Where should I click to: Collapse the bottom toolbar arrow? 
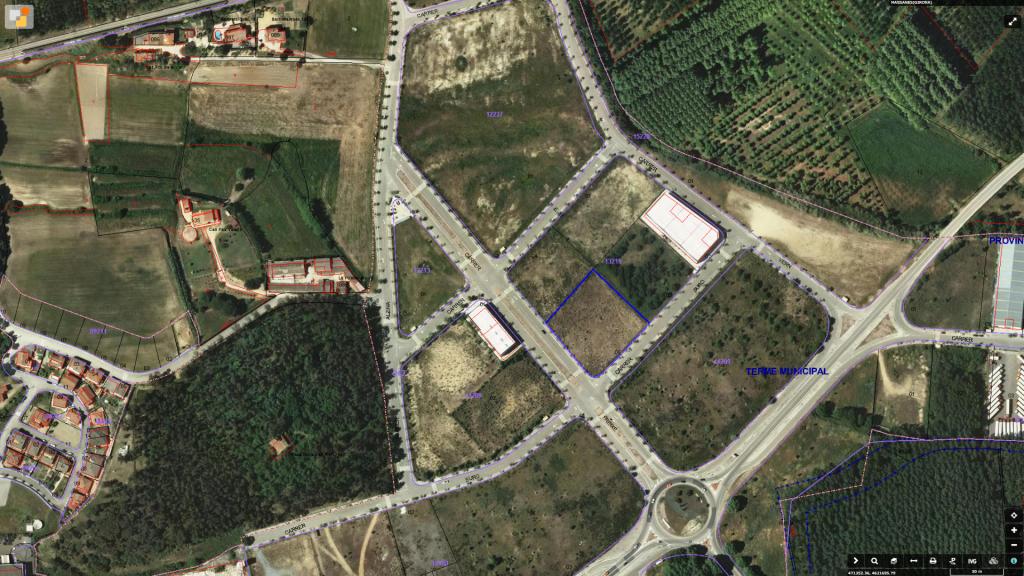[x=856, y=561]
